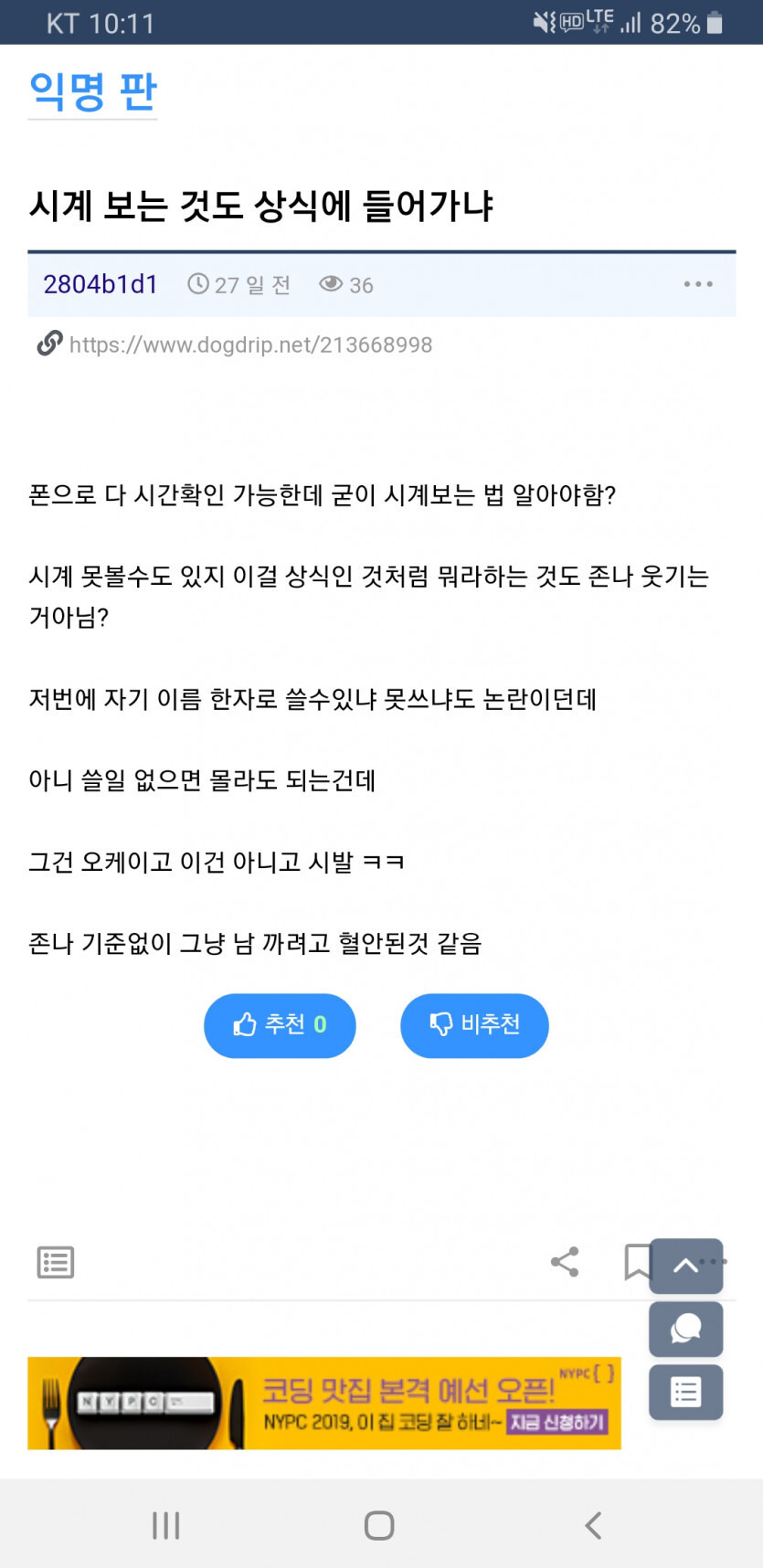Tap the floating list button

[x=685, y=1392]
